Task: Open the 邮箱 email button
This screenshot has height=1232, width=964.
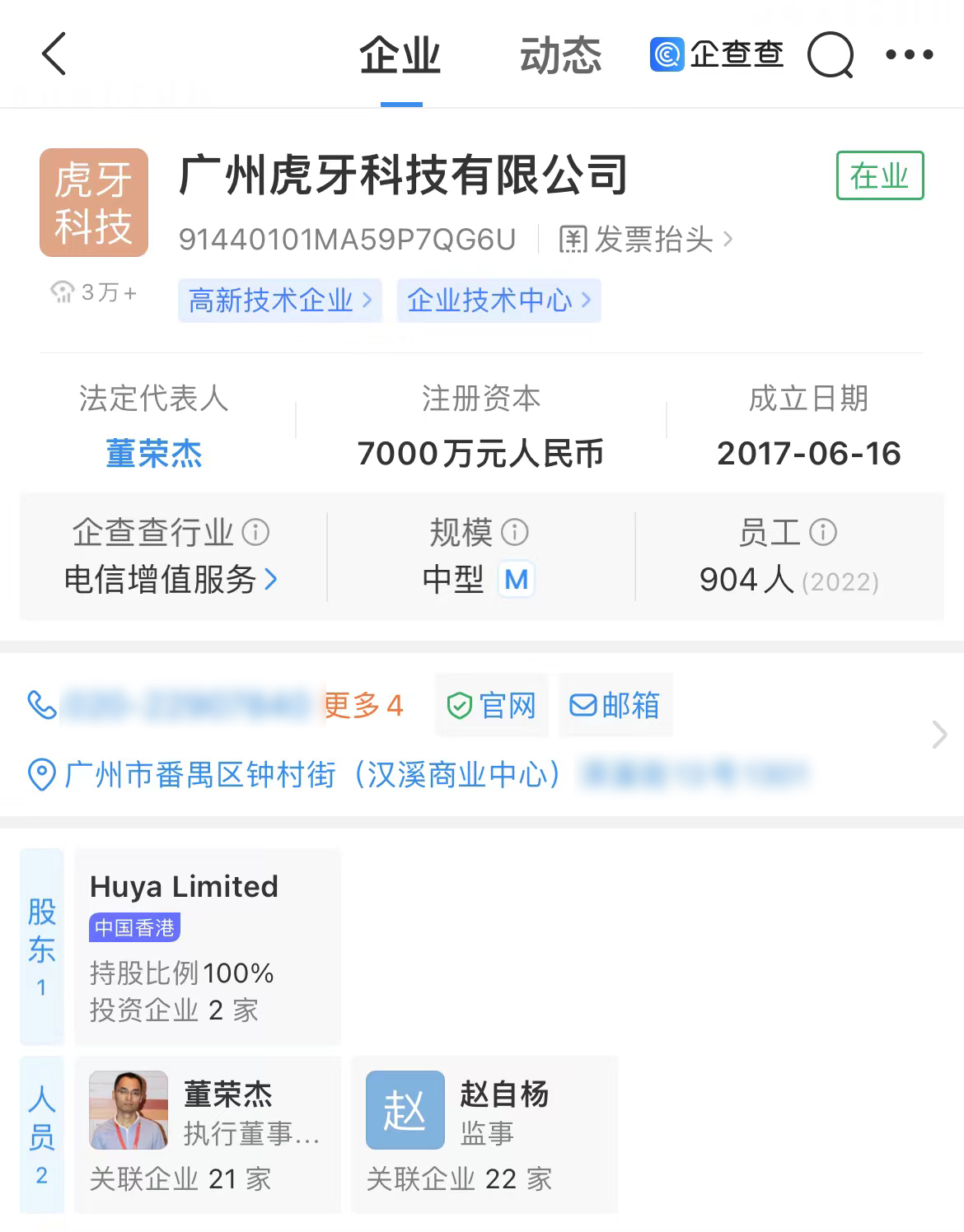Action: click(615, 706)
